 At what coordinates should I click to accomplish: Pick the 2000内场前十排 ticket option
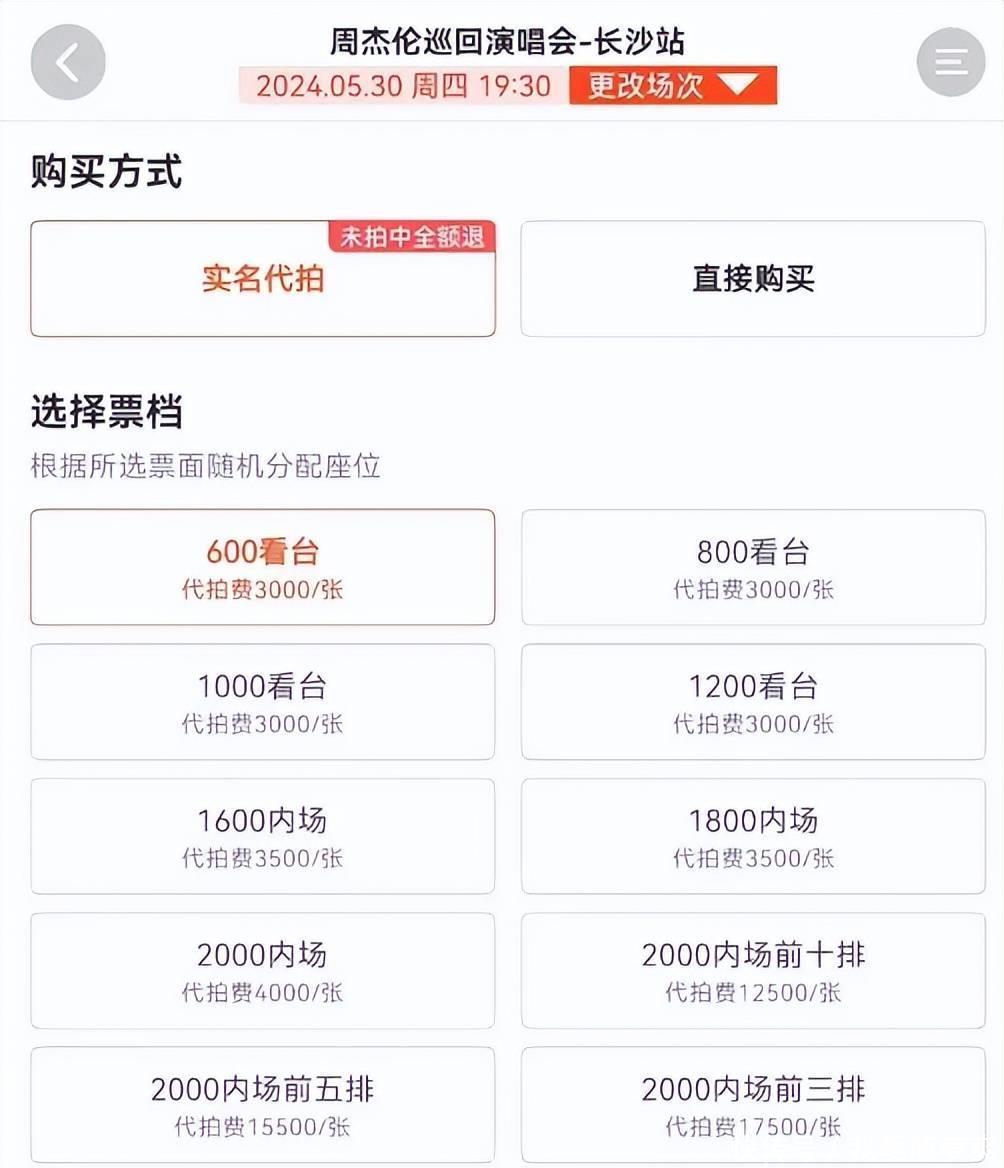pyautogui.click(x=753, y=970)
